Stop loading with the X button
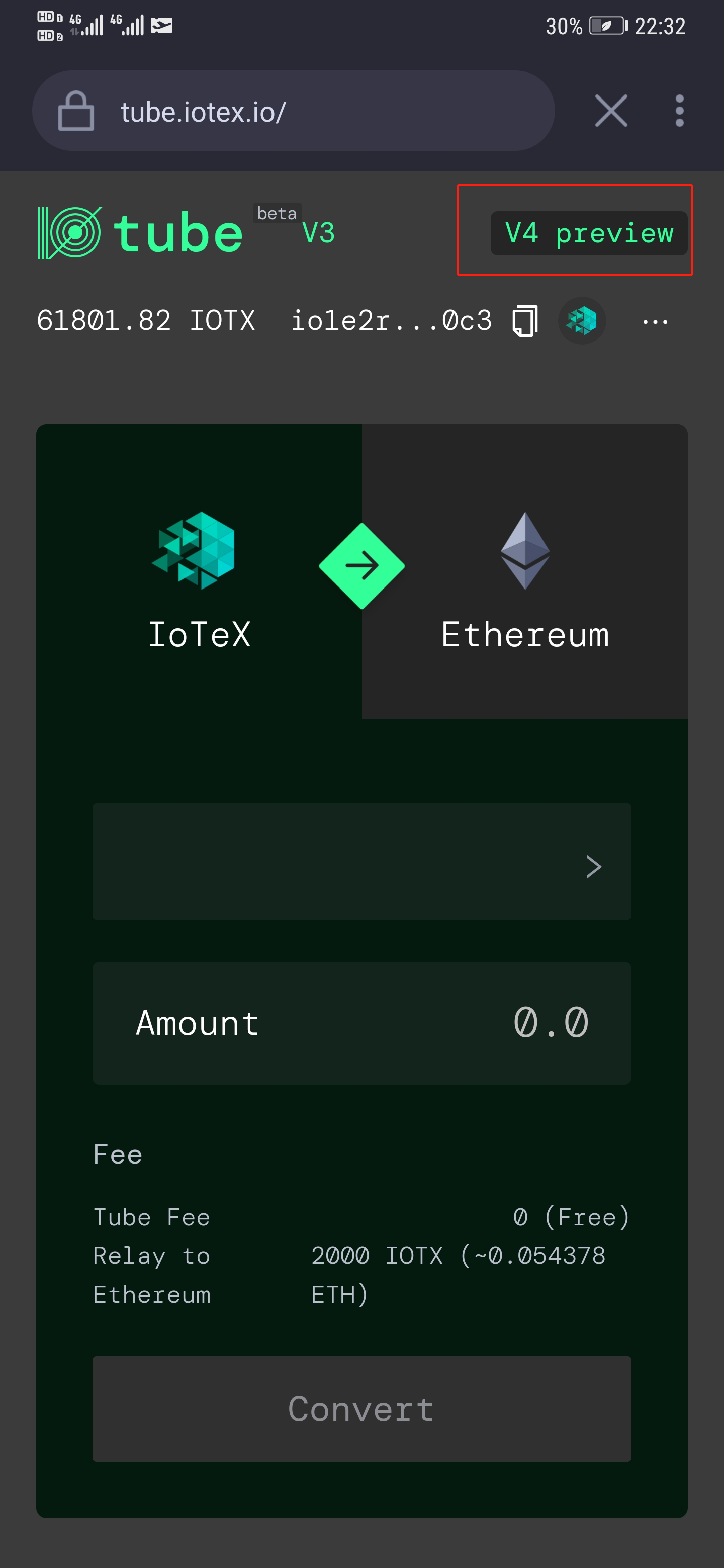The width and height of the screenshot is (724, 1568). pyautogui.click(x=611, y=112)
